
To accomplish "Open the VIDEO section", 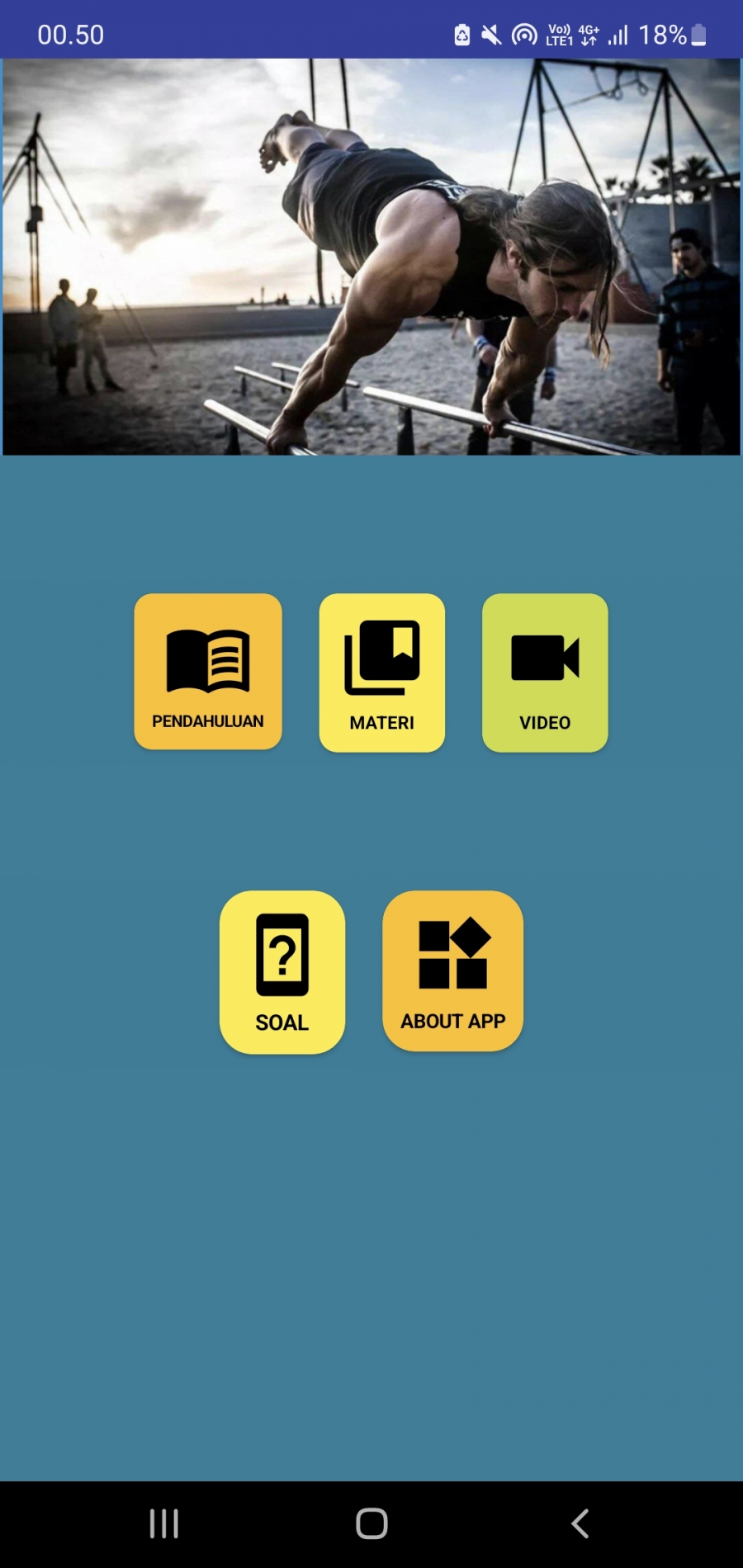I will (x=545, y=673).
